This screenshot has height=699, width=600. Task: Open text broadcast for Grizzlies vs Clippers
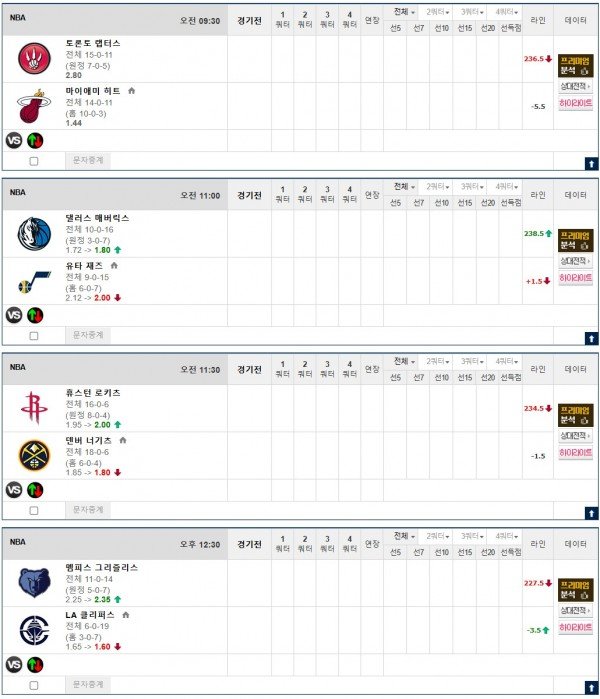(88, 685)
